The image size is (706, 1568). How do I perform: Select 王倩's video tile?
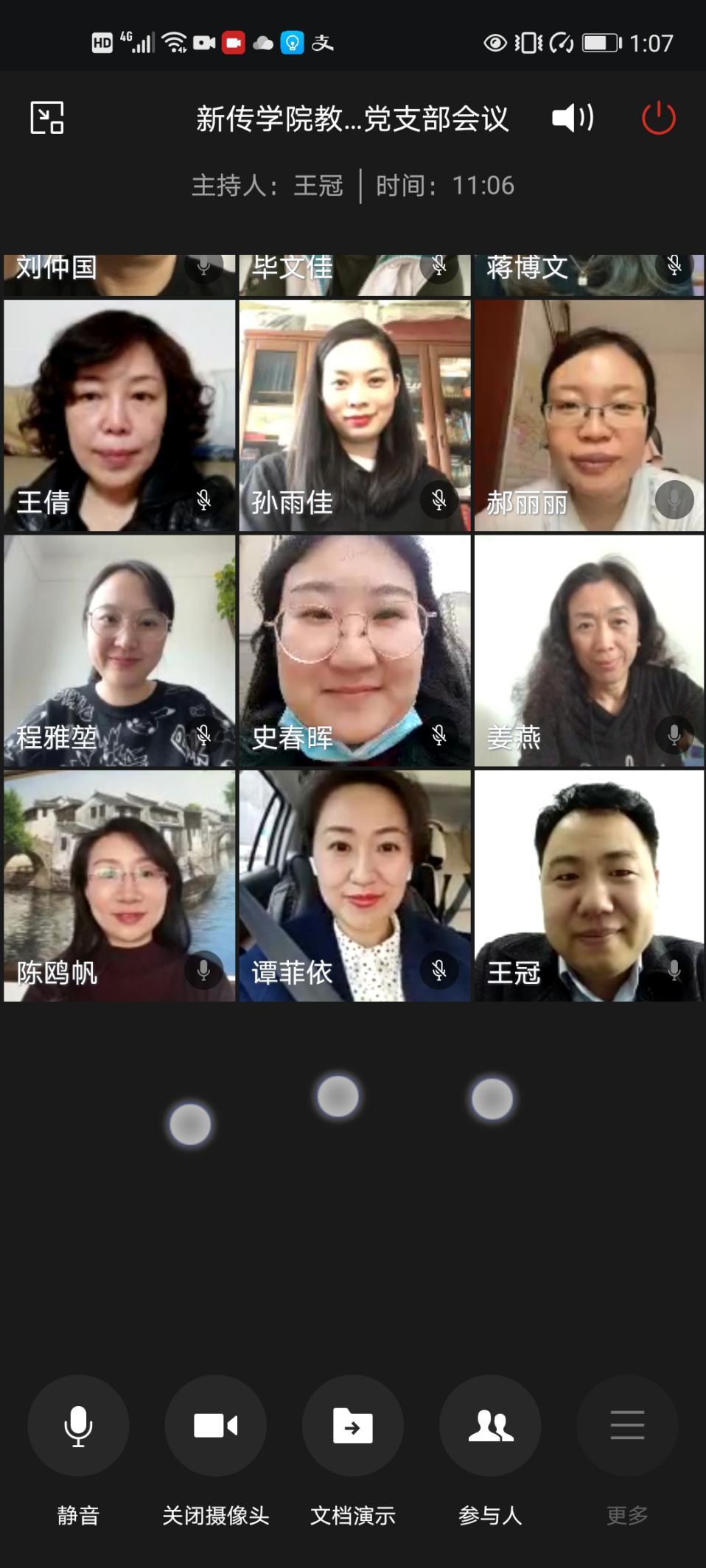(x=119, y=415)
